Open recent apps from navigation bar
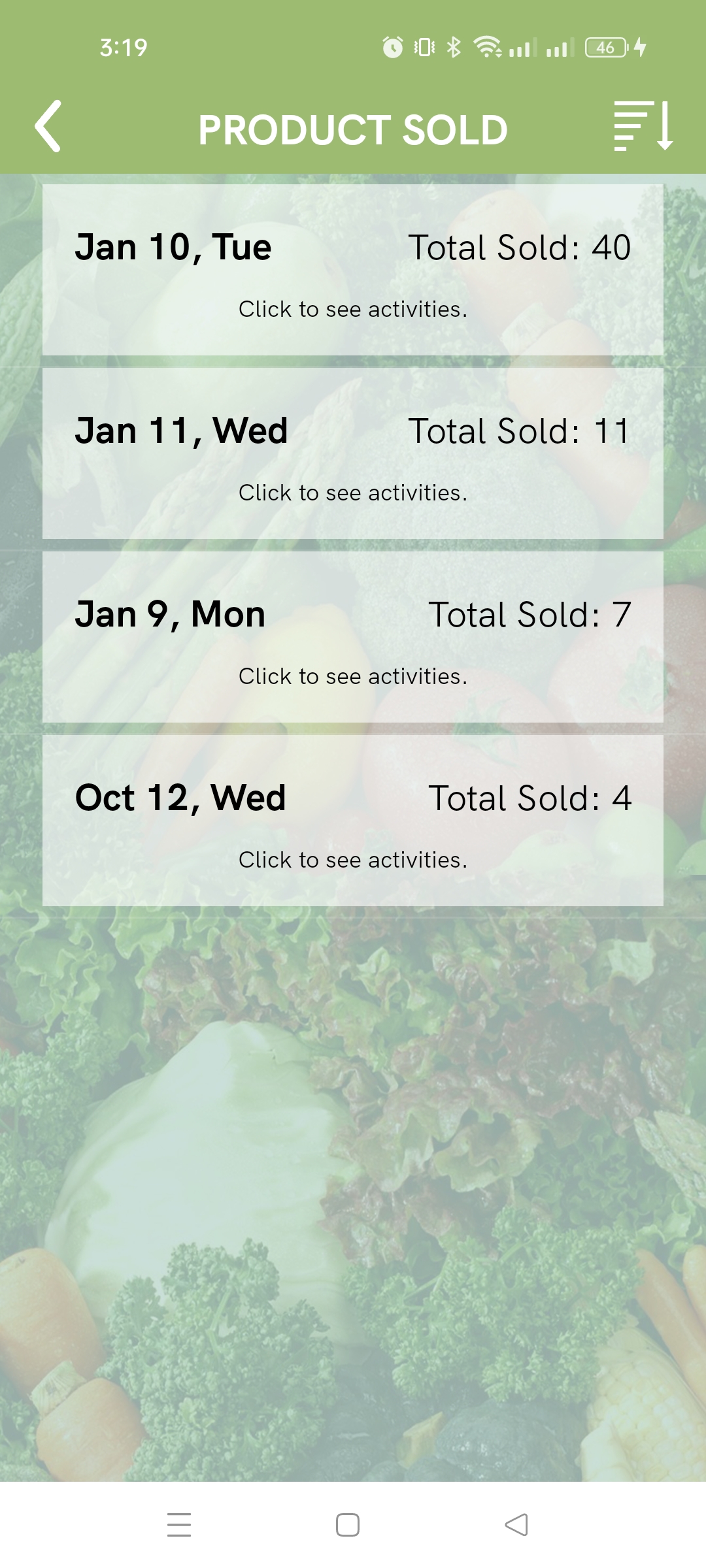706x1568 pixels. click(179, 1525)
